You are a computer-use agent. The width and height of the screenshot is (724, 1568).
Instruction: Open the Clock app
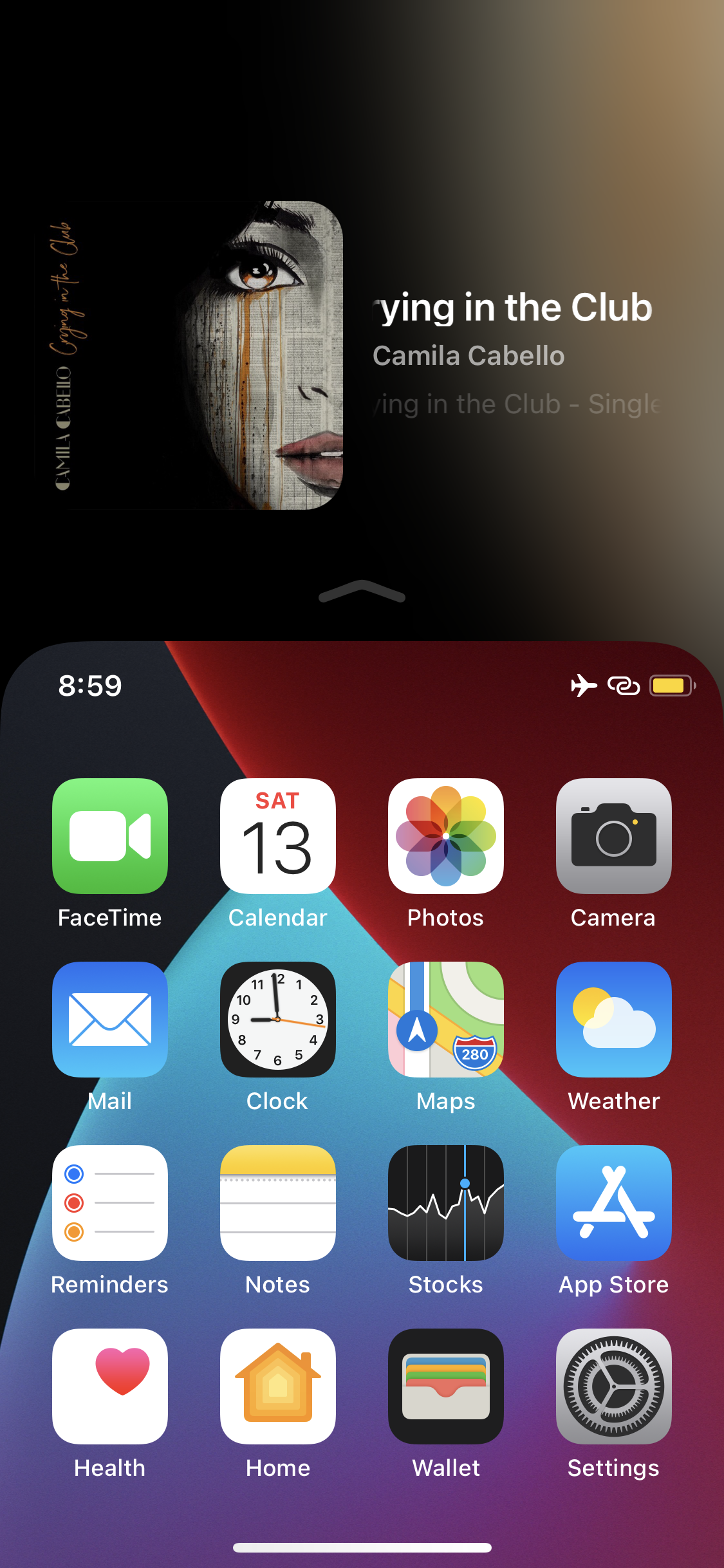(x=278, y=1019)
